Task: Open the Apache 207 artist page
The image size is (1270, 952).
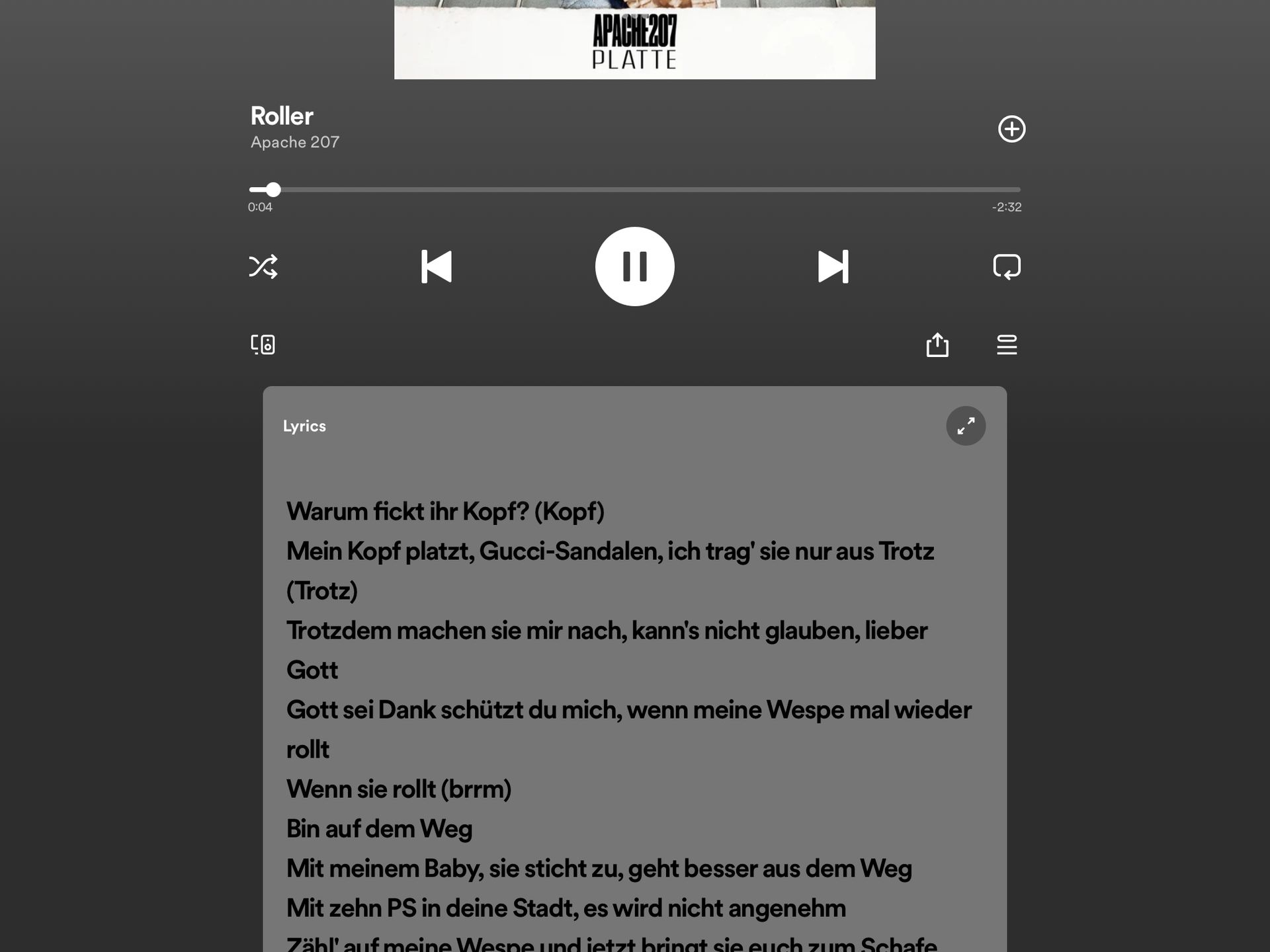Action: point(295,142)
